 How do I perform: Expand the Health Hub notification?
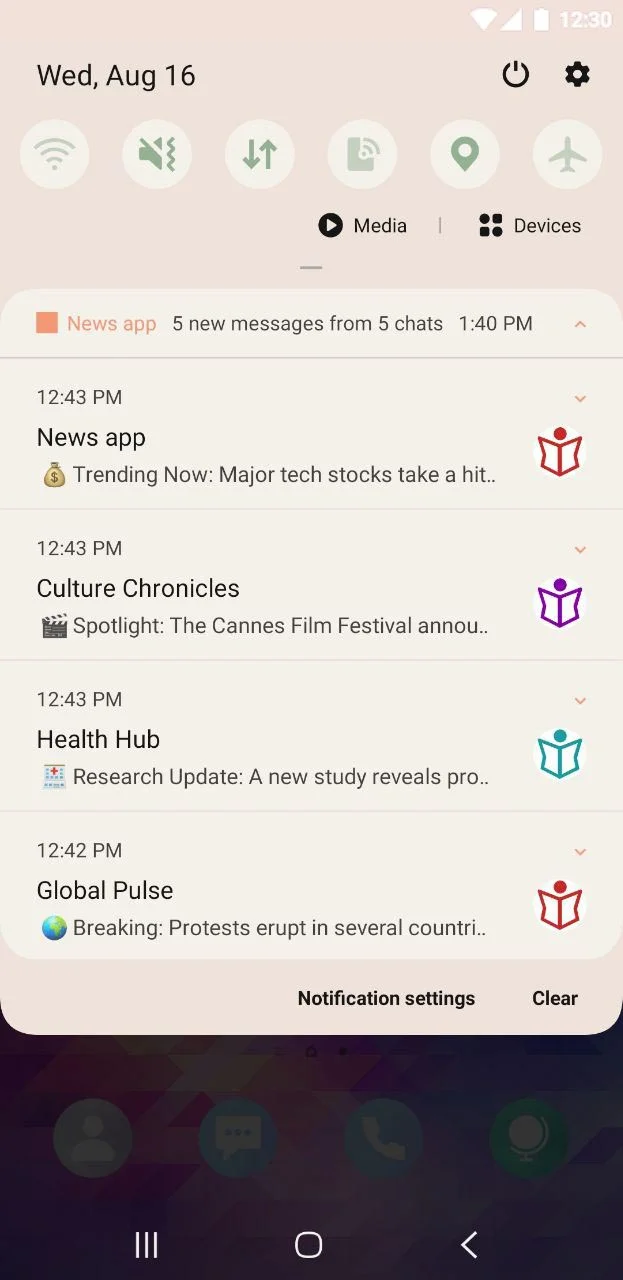point(580,701)
